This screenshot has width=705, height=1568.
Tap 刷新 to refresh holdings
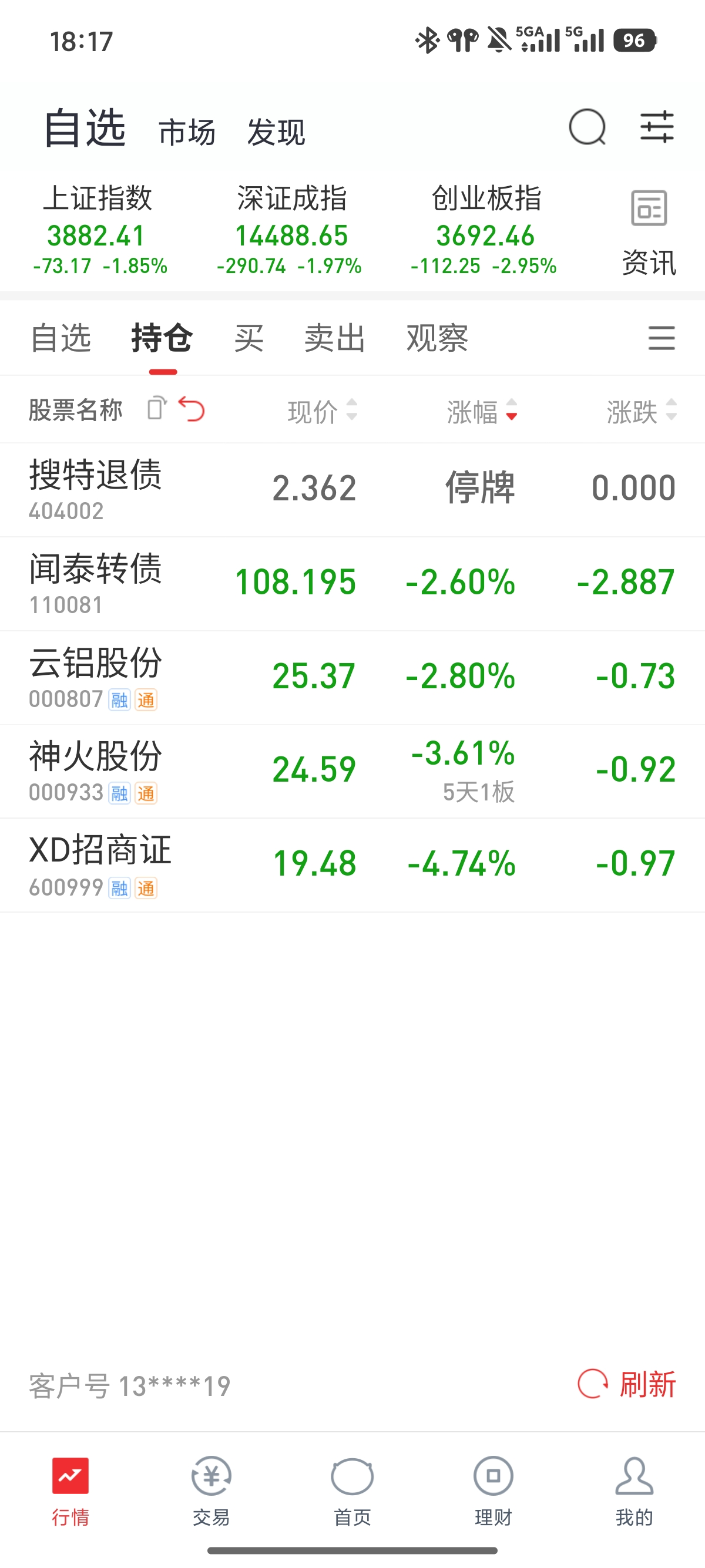(x=626, y=1385)
